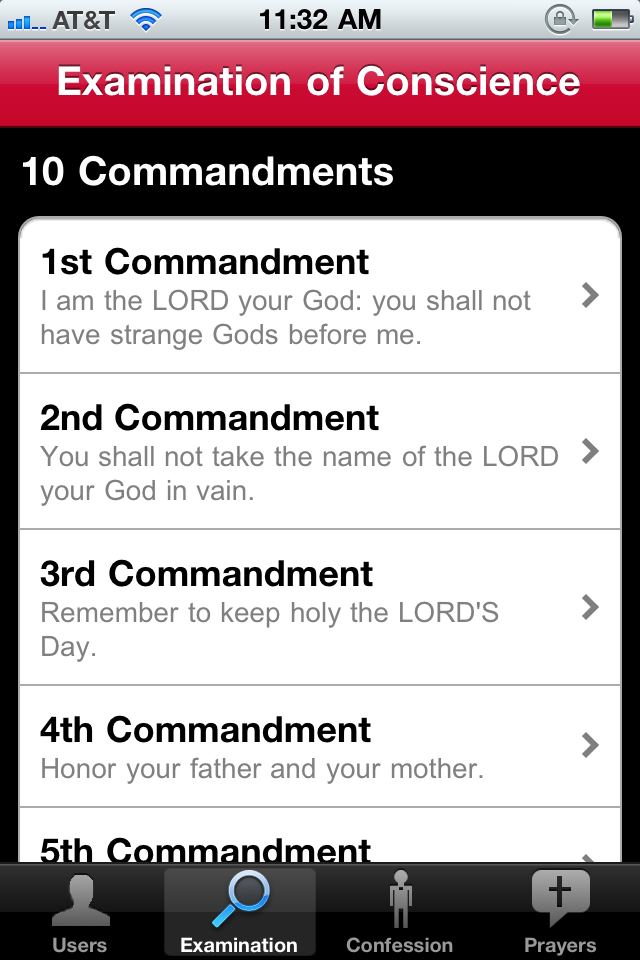Image resolution: width=640 pixels, height=960 pixels.
Task: View the 3rd Commandment details
Action: (320, 607)
